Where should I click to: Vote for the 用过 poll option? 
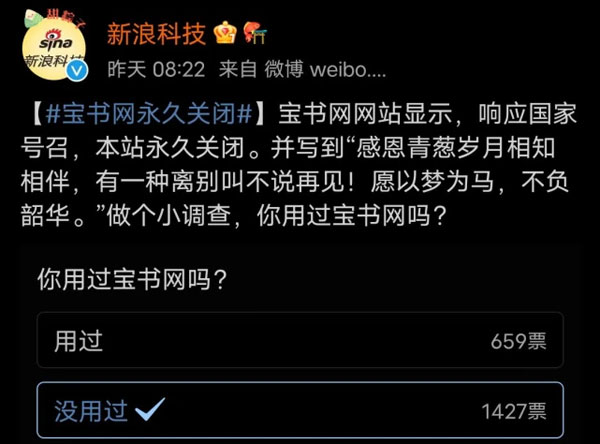[299, 340]
